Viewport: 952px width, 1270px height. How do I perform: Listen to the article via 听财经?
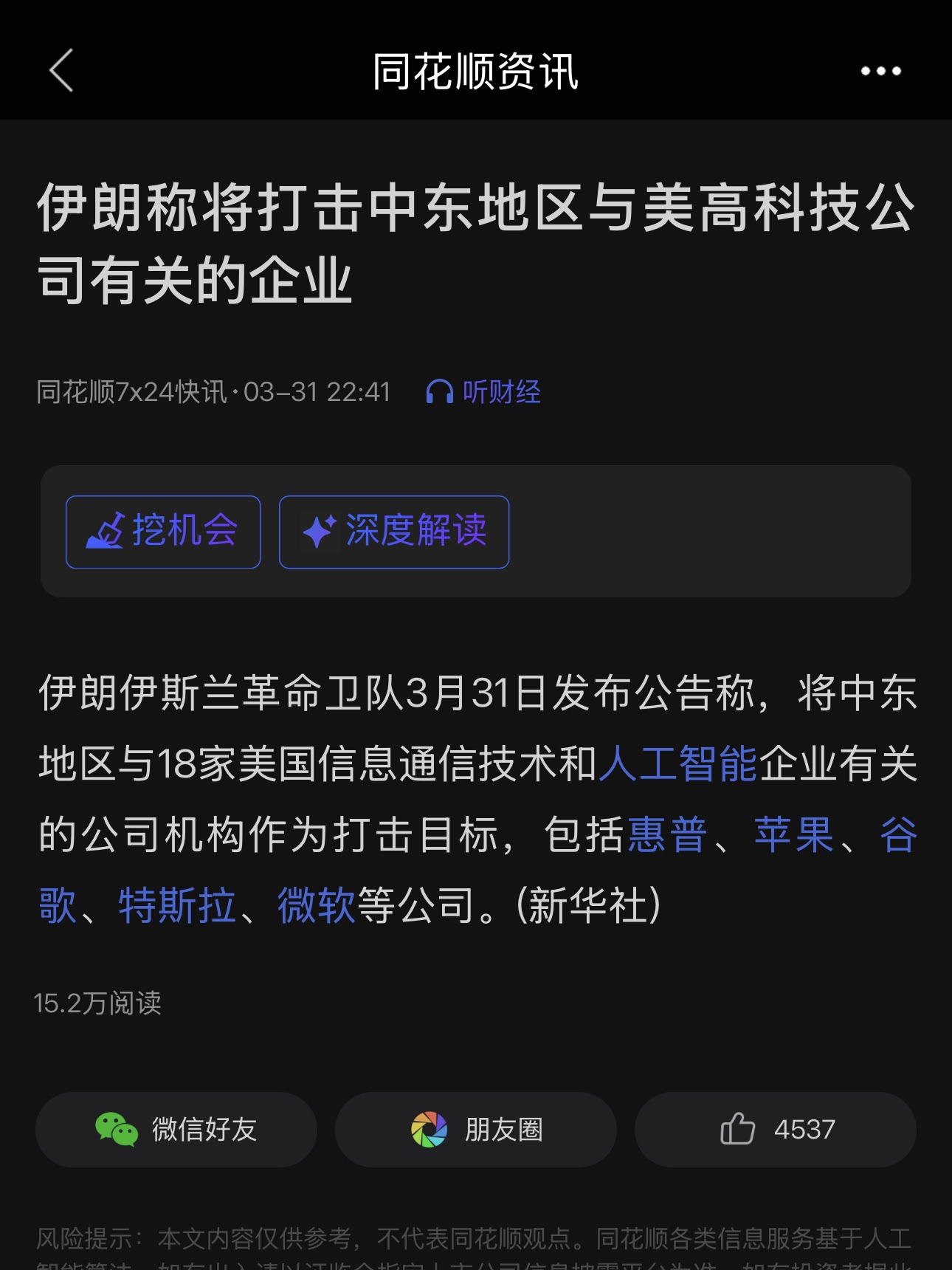click(x=484, y=392)
